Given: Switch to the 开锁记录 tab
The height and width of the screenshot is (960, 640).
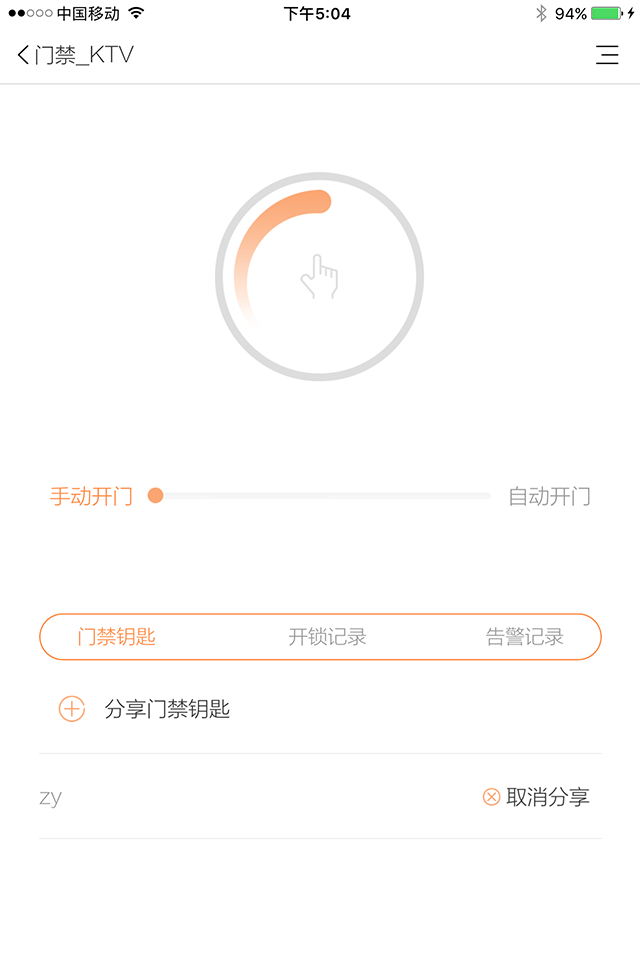Looking at the screenshot, I should coord(327,637).
